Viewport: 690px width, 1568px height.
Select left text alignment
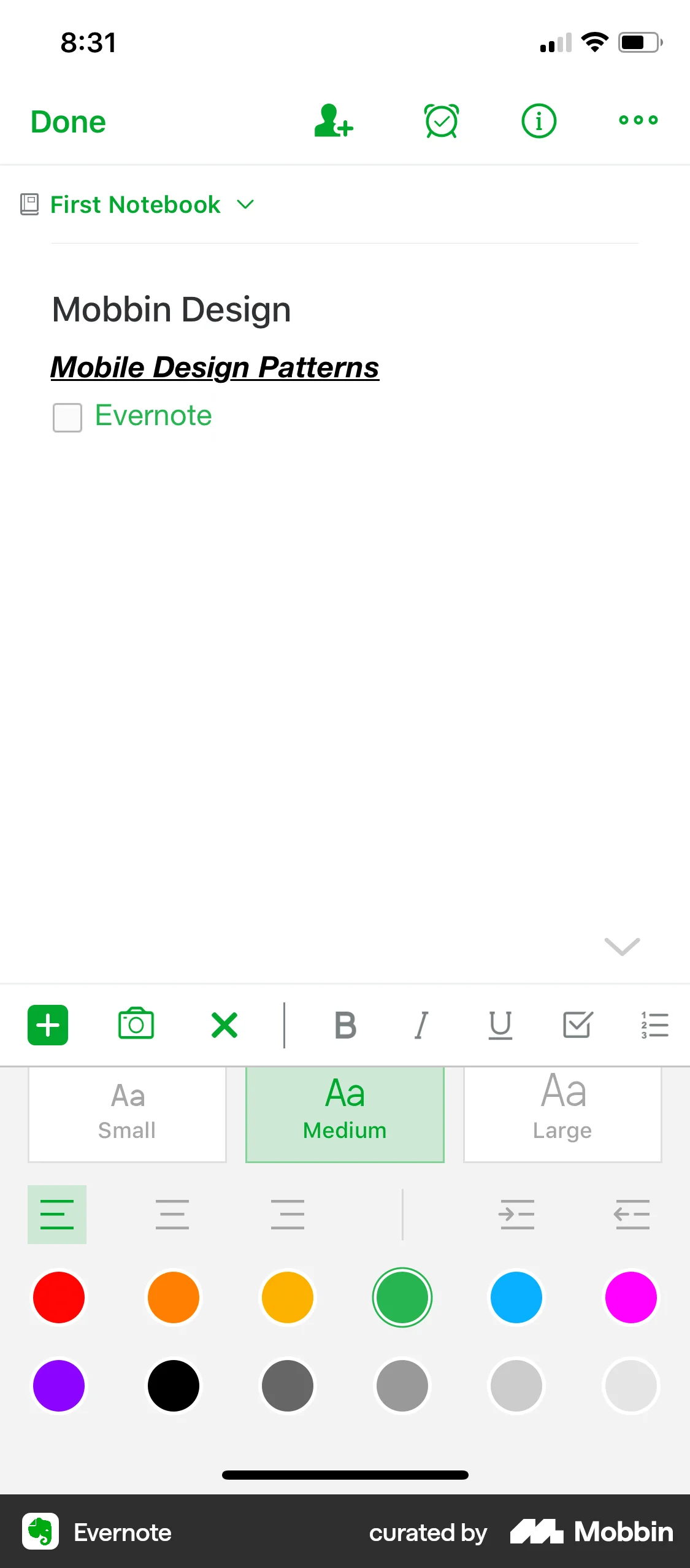[x=57, y=1214]
